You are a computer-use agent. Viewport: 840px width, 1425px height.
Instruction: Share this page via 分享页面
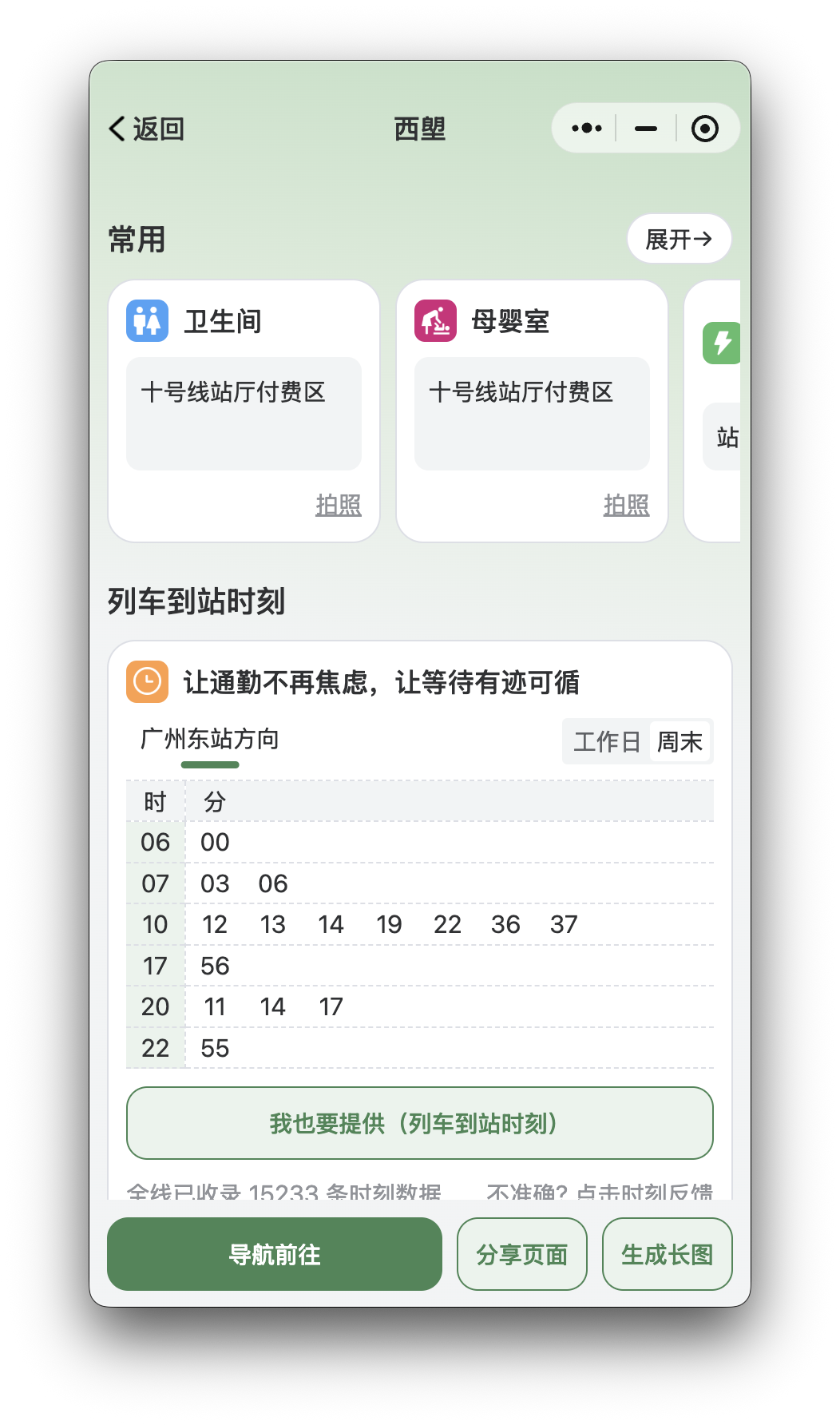coord(521,1254)
